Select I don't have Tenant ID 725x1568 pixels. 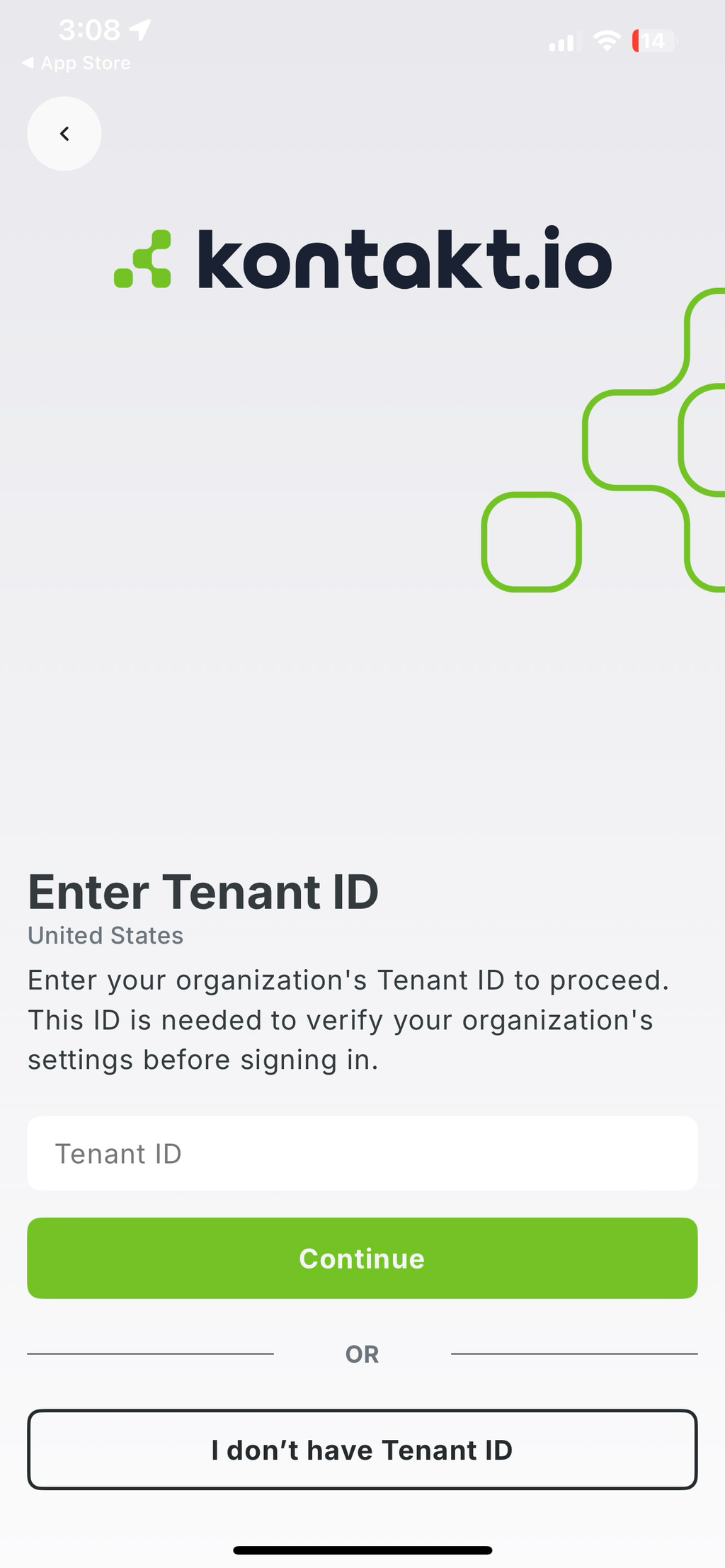tap(362, 1450)
